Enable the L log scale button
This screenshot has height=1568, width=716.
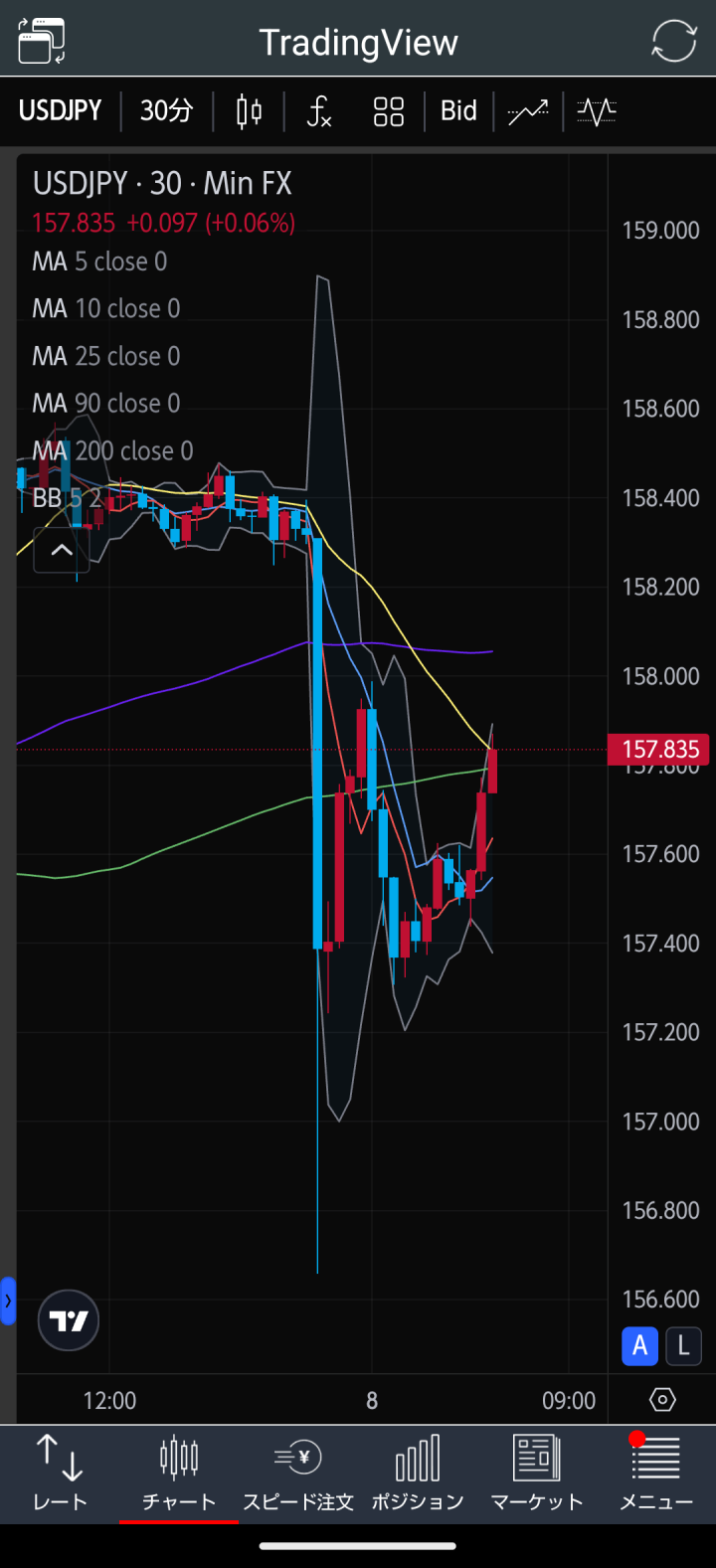683,1345
